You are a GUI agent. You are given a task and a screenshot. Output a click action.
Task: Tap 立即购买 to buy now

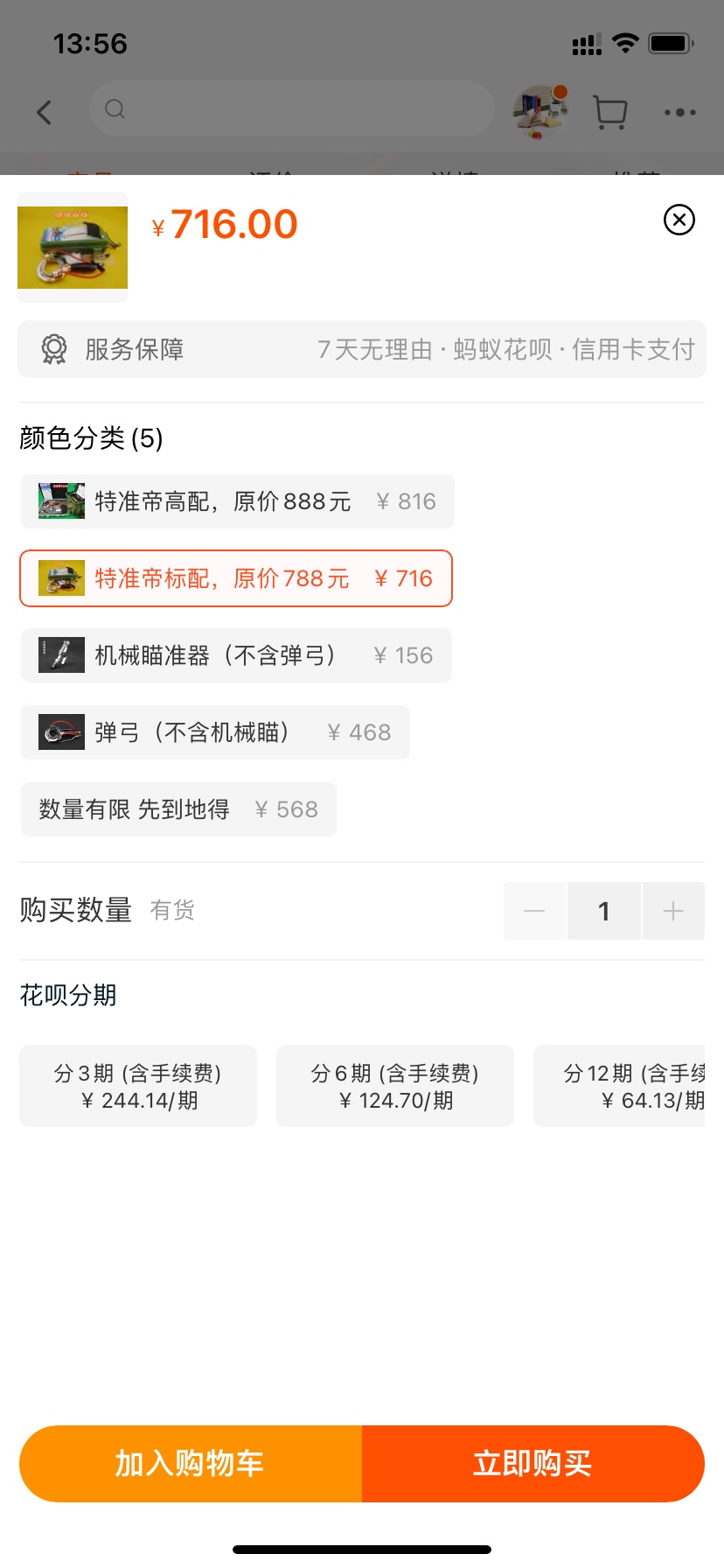click(x=533, y=1464)
